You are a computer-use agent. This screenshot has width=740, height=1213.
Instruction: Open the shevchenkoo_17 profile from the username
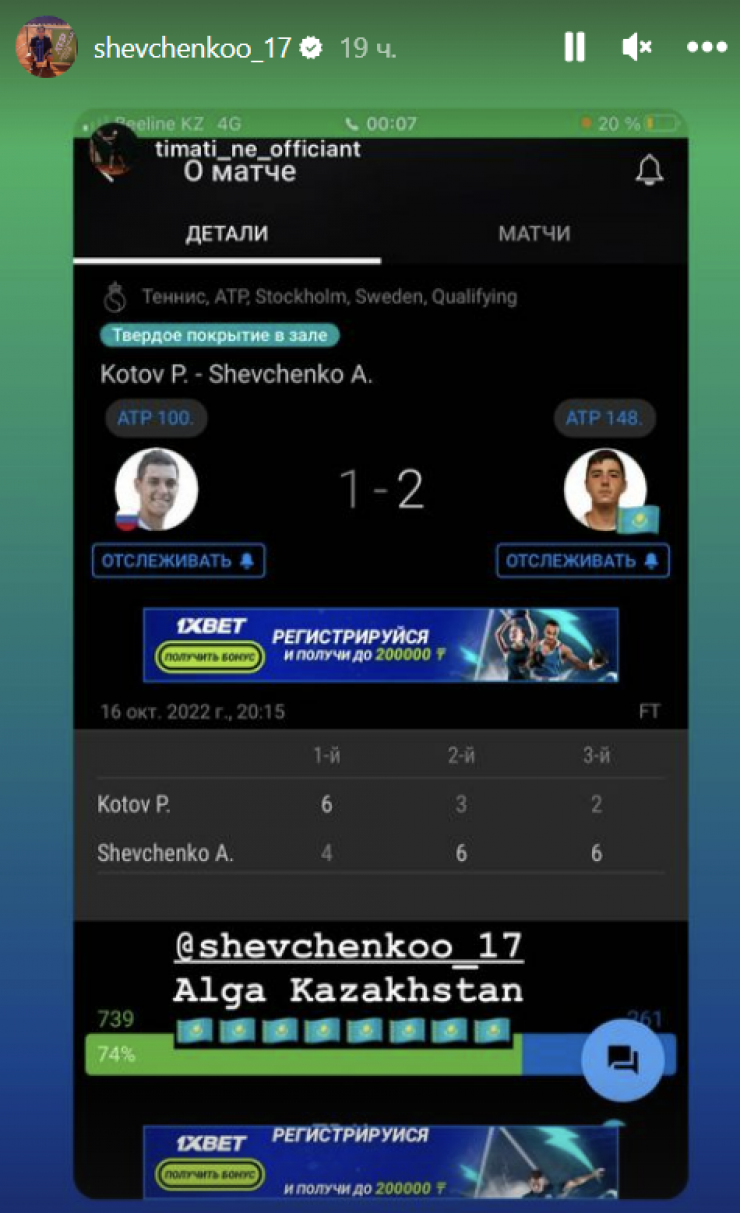click(x=192, y=48)
